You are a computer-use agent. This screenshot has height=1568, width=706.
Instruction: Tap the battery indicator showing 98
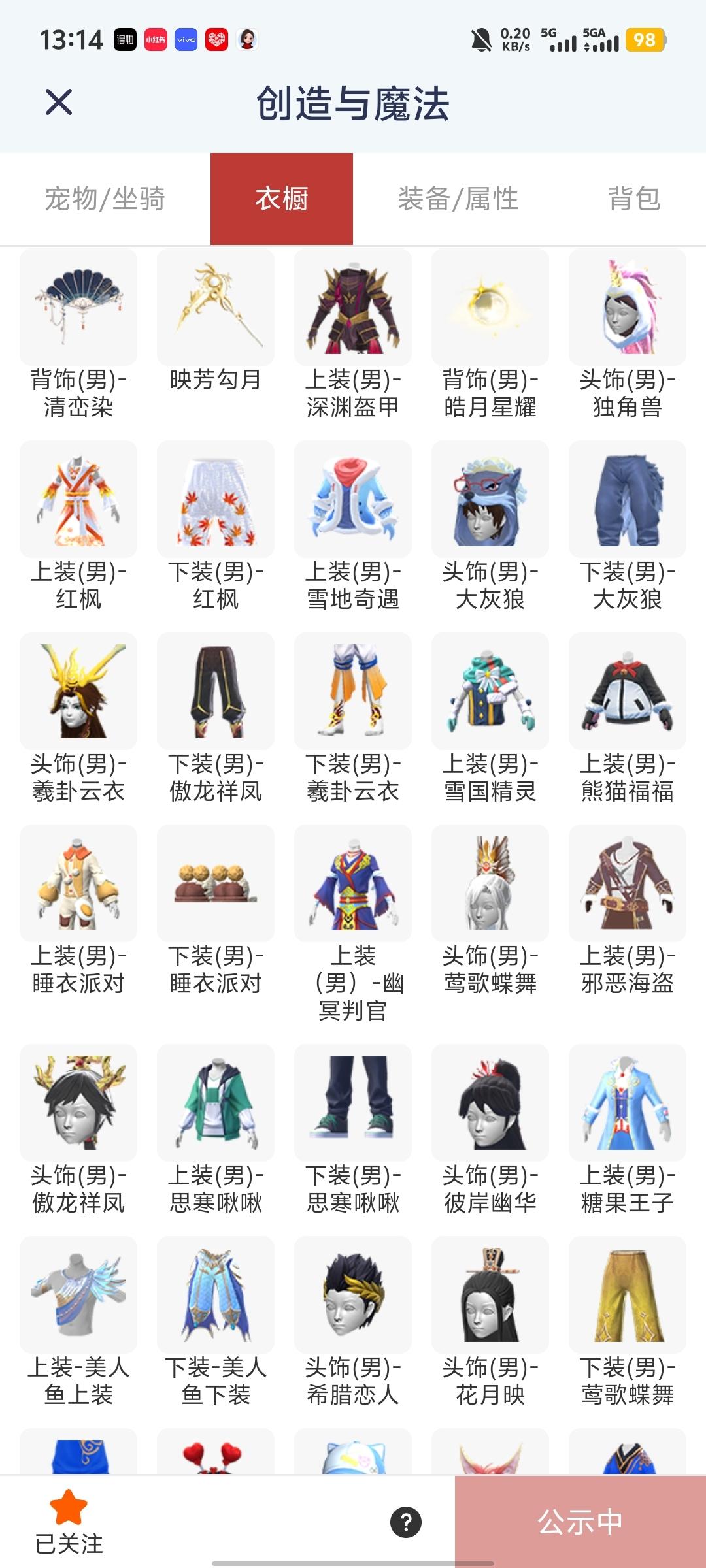click(x=643, y=42)
